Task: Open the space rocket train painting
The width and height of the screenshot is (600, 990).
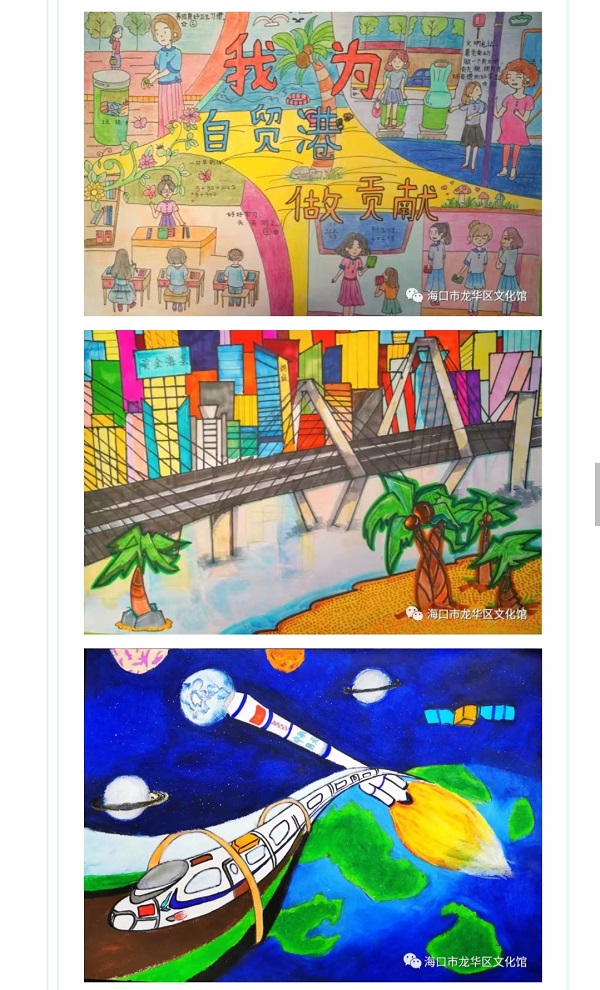Action: (x=312, y=814)
